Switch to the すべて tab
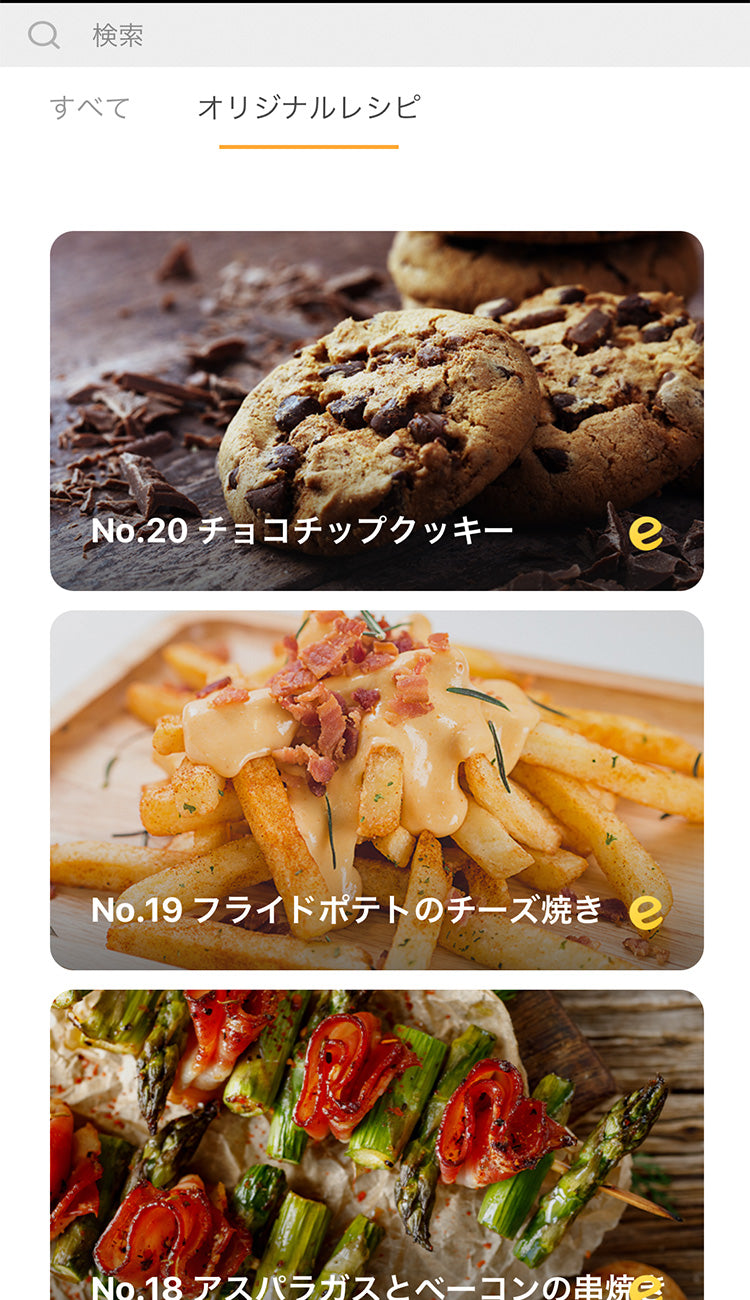Screen dimensions: 750x1300 tap(90, 108)
